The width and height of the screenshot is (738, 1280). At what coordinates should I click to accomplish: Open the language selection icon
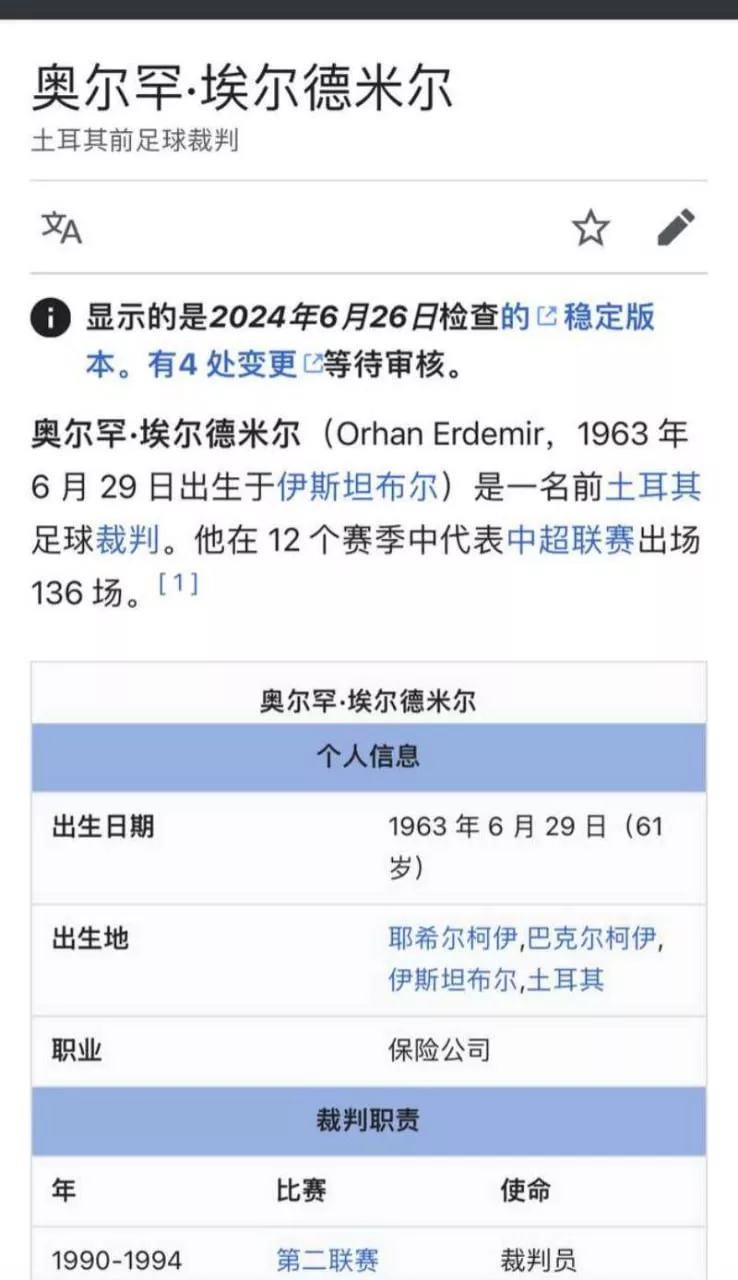click(61, 228)
